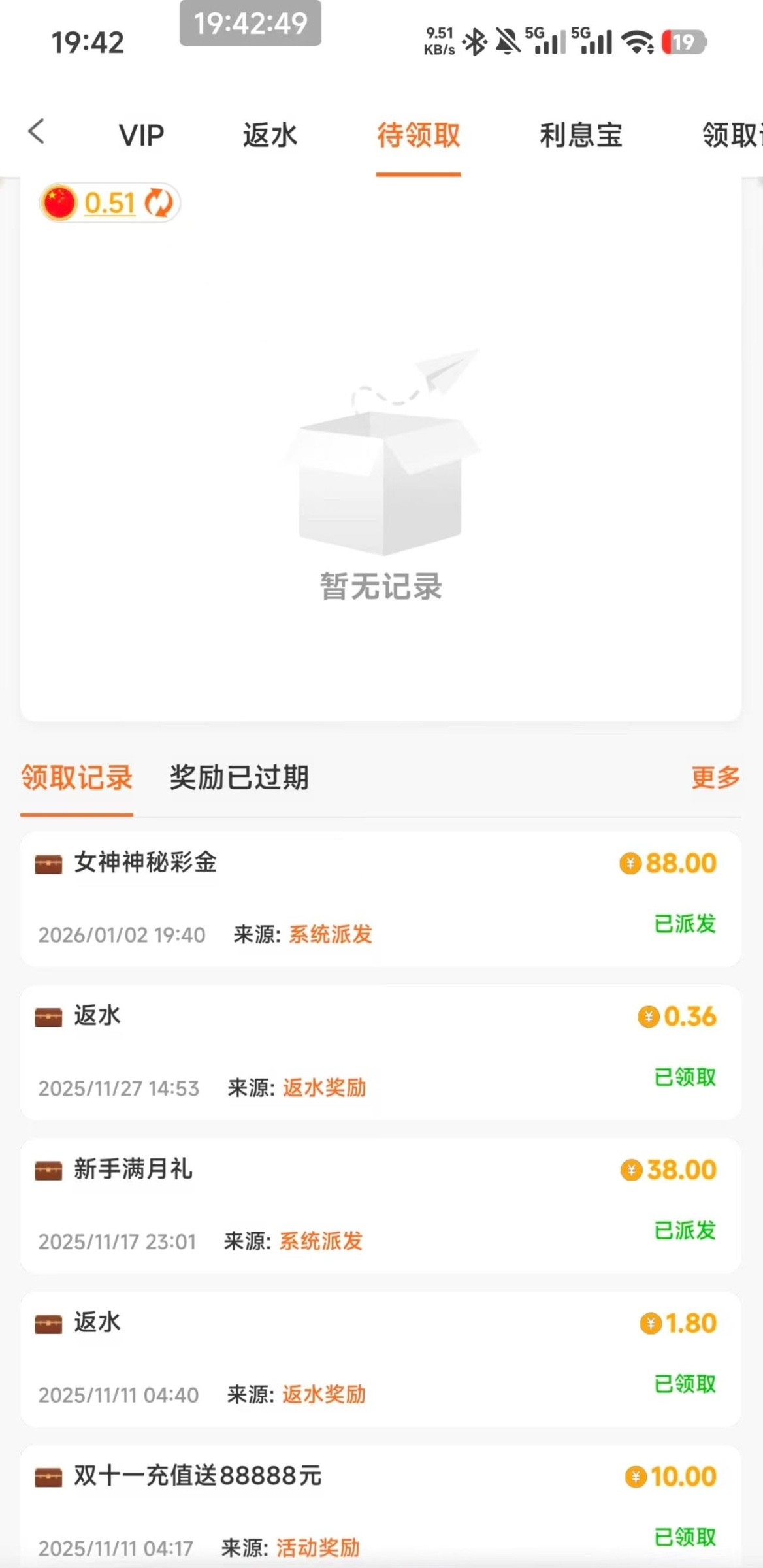Screen dimensions: 763x1568
Task: Open the 返水 tab
Action: [270, 136]
